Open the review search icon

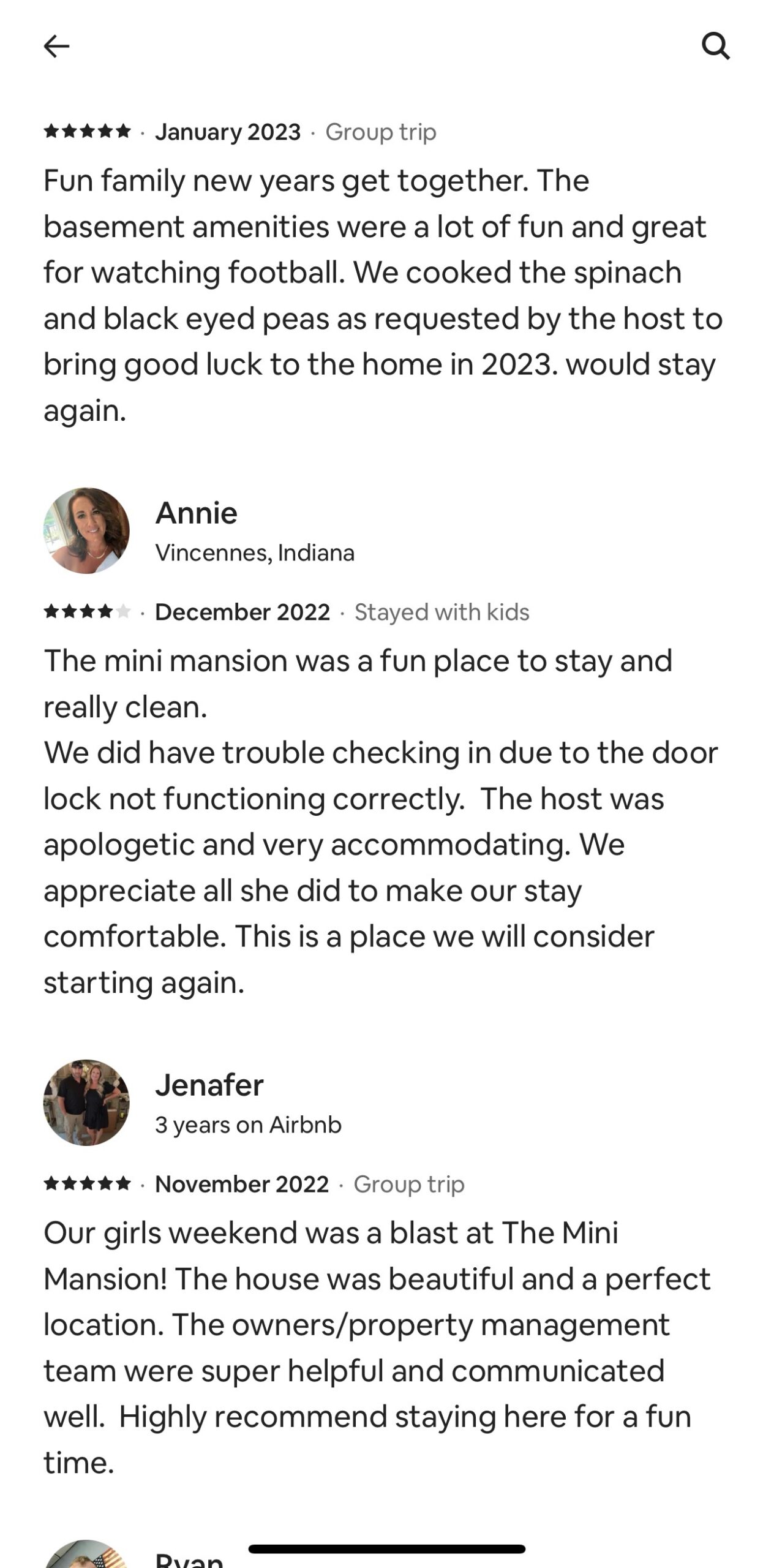715,47
